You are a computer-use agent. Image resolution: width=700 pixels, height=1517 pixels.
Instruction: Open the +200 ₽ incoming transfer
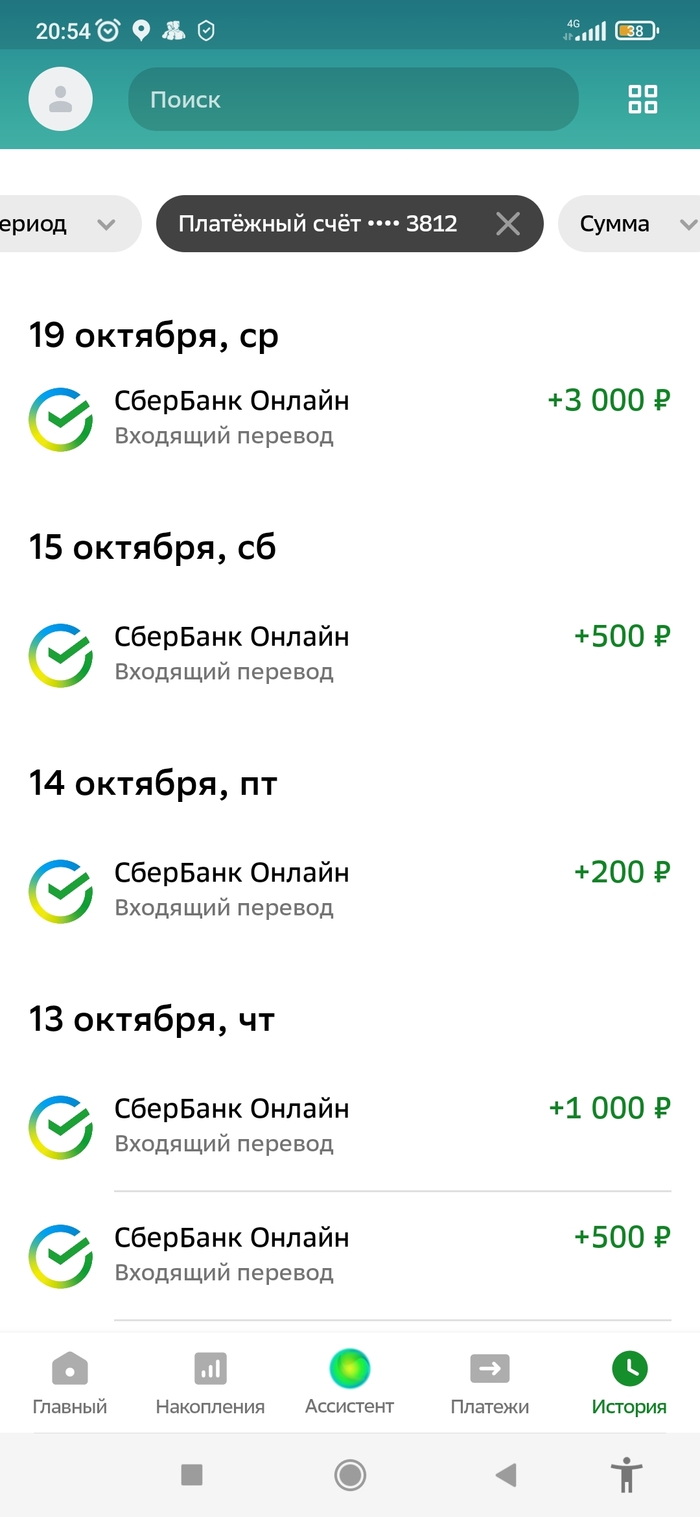point(350,890)
